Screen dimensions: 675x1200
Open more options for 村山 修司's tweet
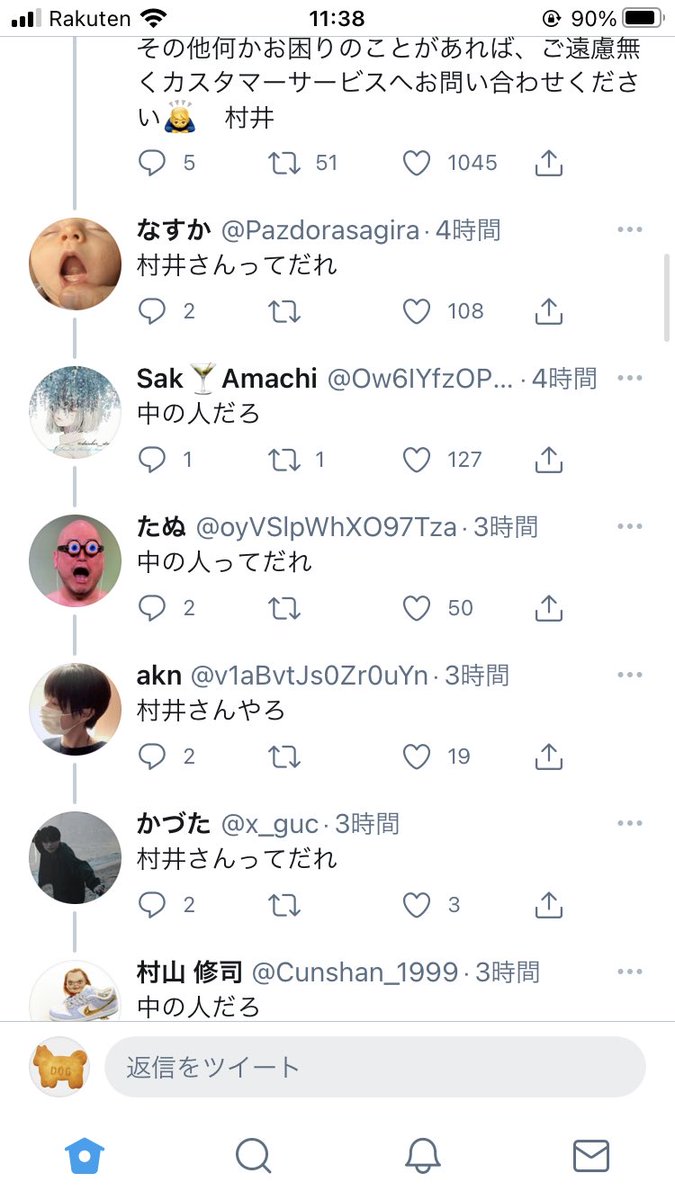point(630,971)
